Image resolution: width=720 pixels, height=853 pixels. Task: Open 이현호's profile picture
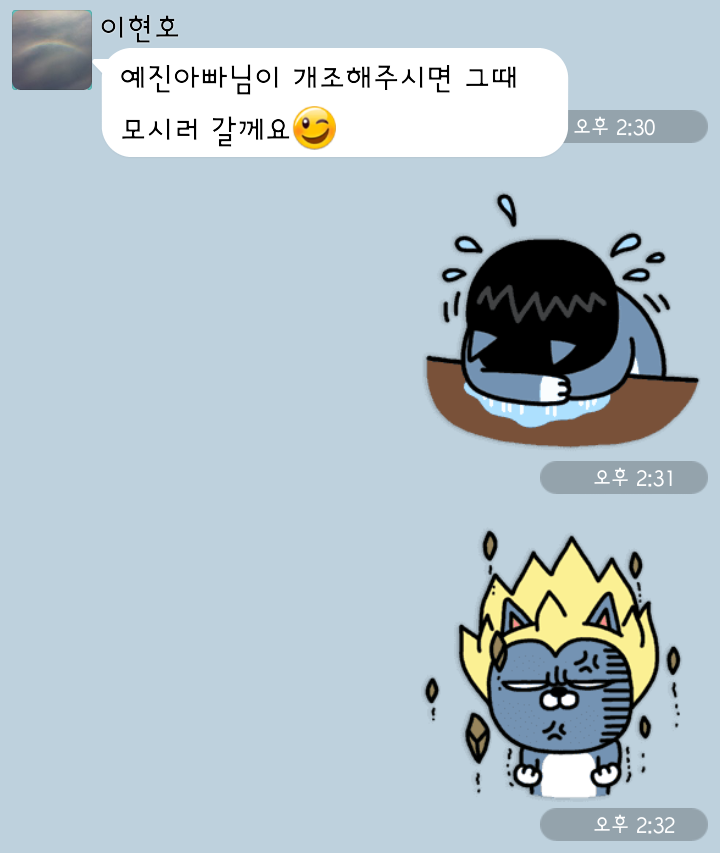[52, 50]
